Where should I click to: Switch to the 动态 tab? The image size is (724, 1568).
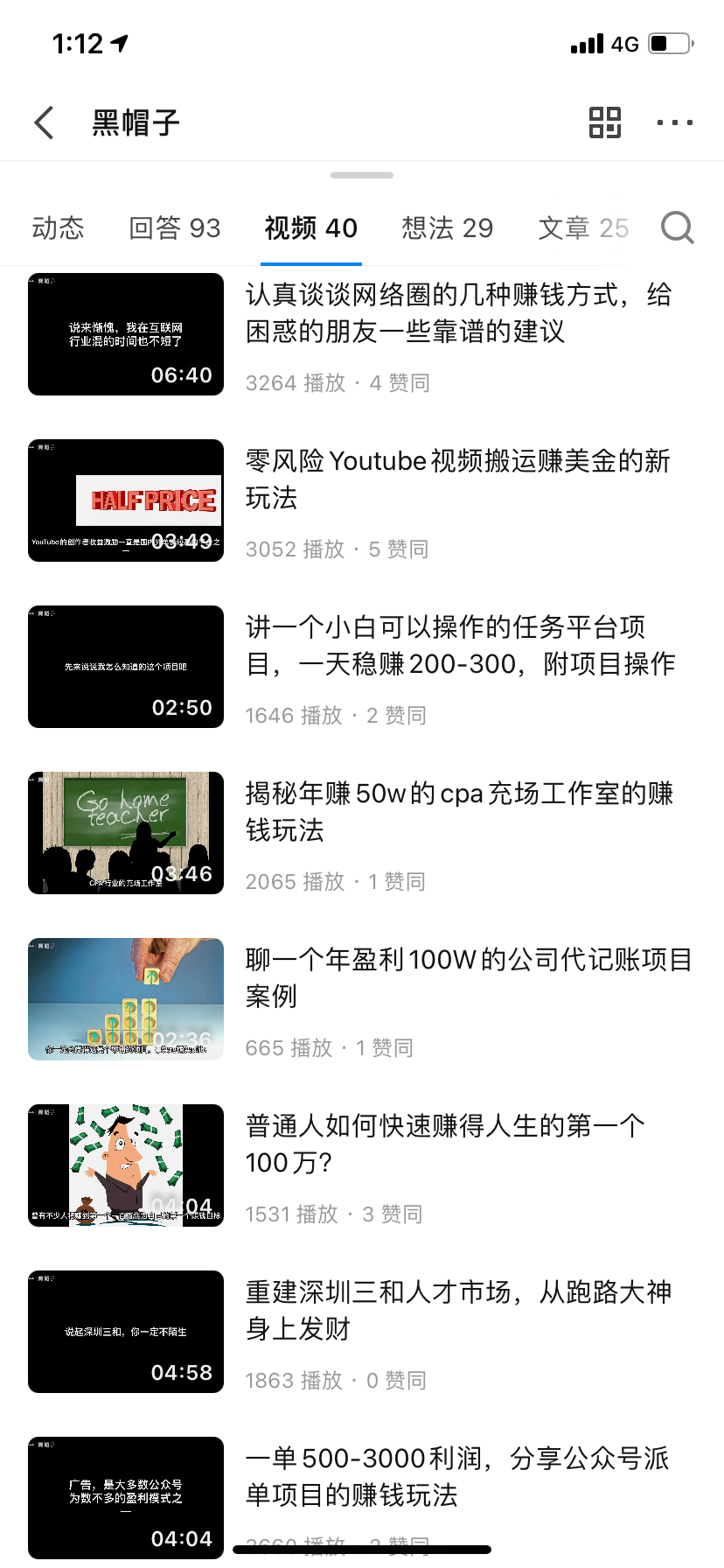pos(58,228)
